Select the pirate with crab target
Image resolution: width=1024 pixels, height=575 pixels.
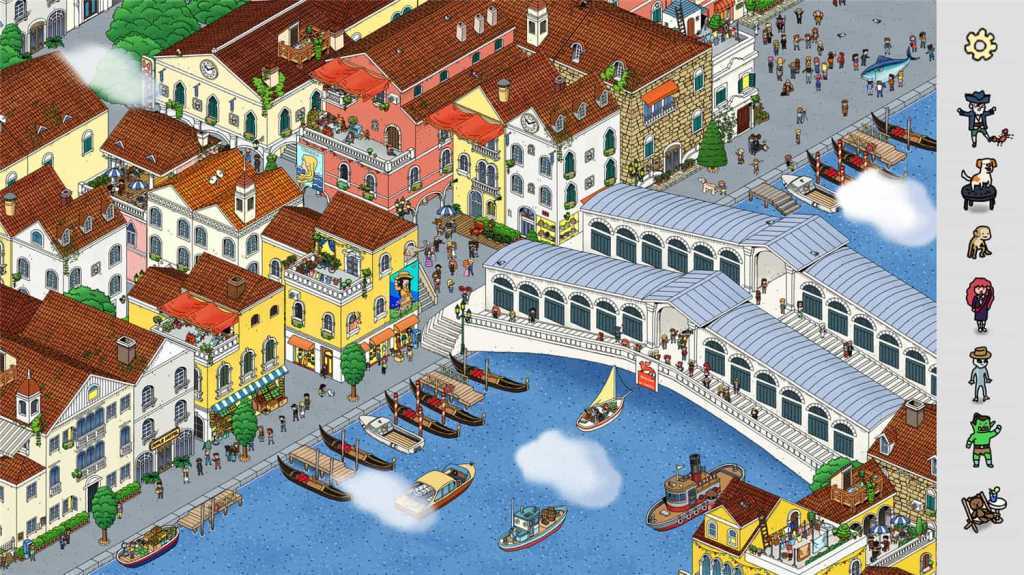coord(980,118)
